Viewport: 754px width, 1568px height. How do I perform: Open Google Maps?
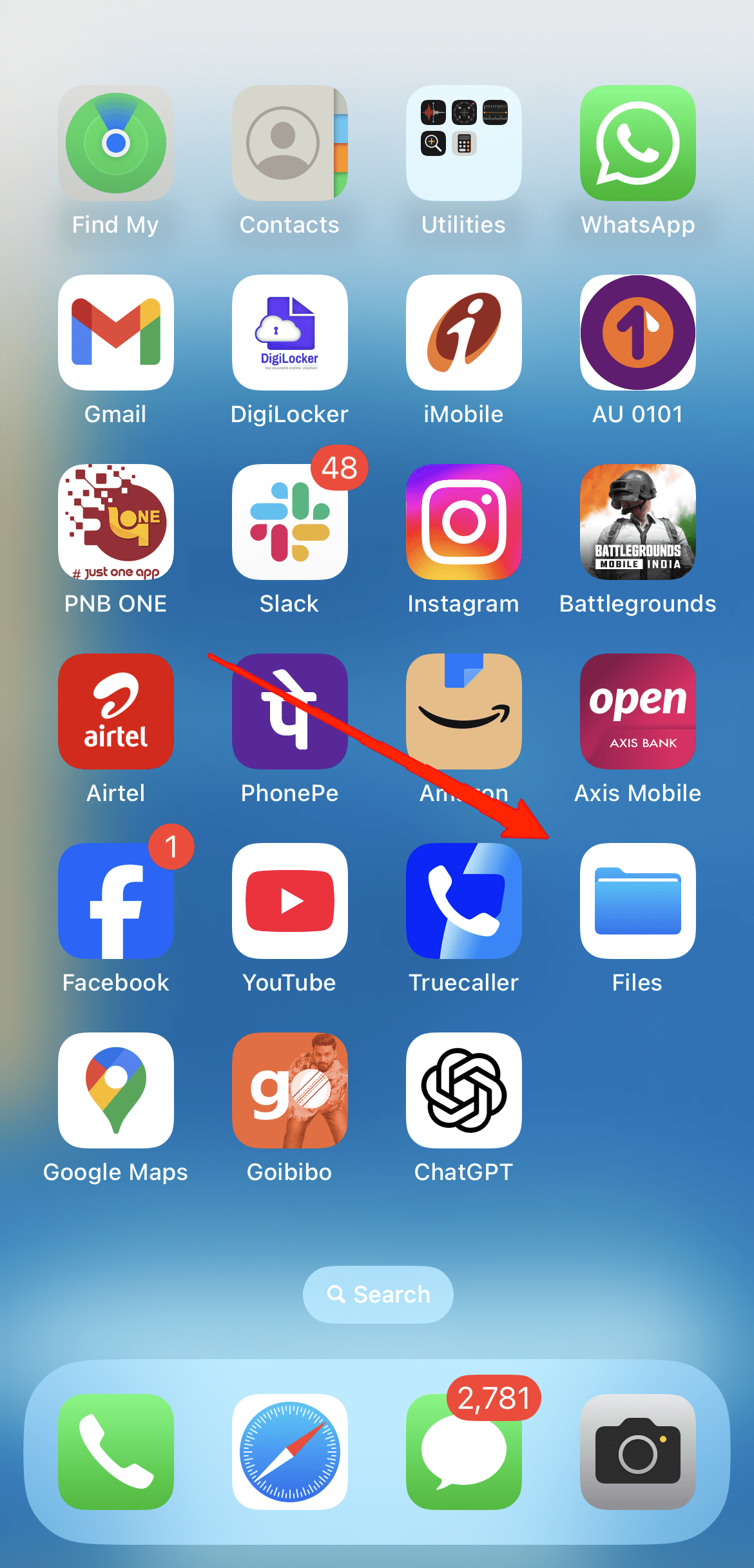click(x=116, y=1090)
